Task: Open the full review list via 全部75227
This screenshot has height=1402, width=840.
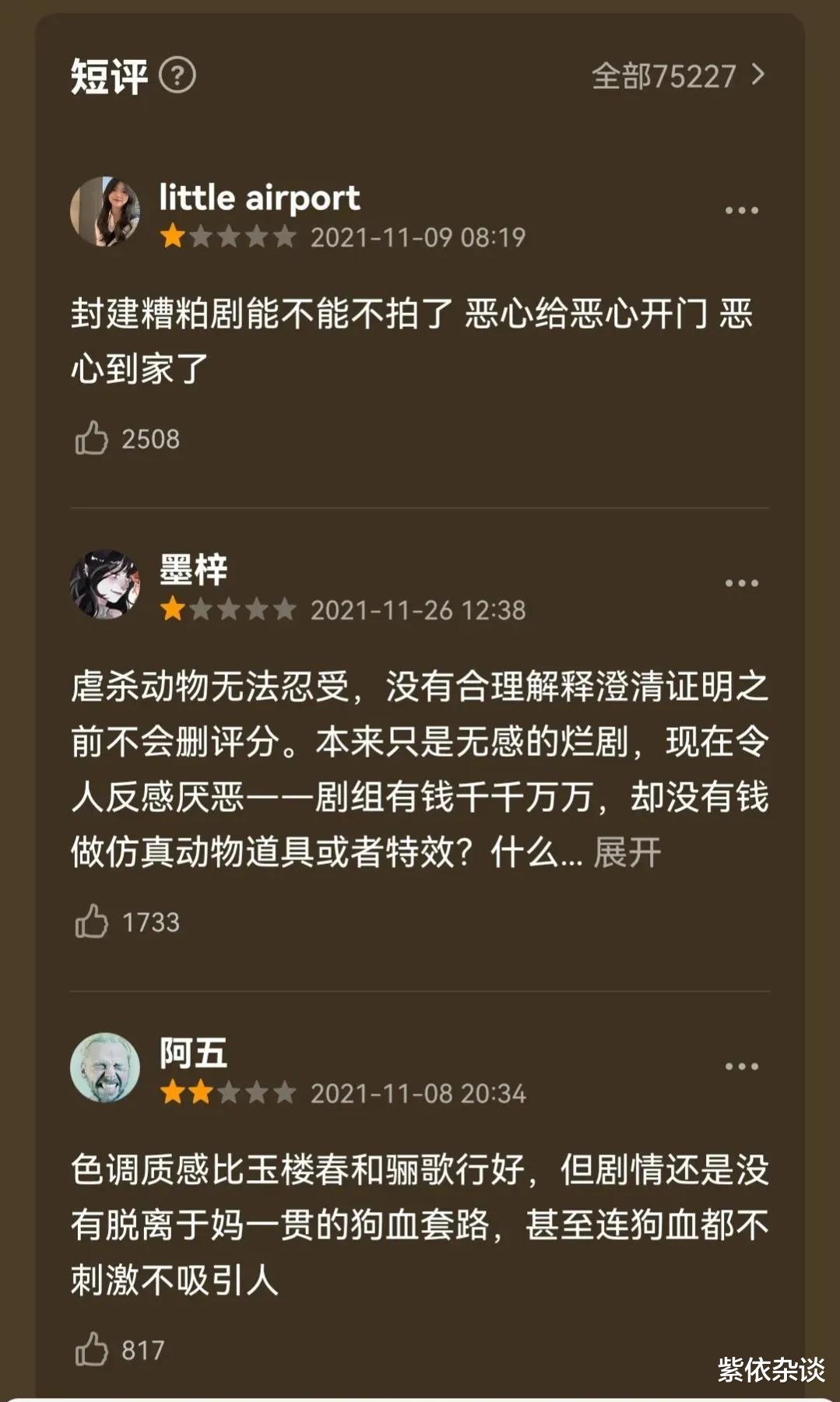Action: click(663, 76)
